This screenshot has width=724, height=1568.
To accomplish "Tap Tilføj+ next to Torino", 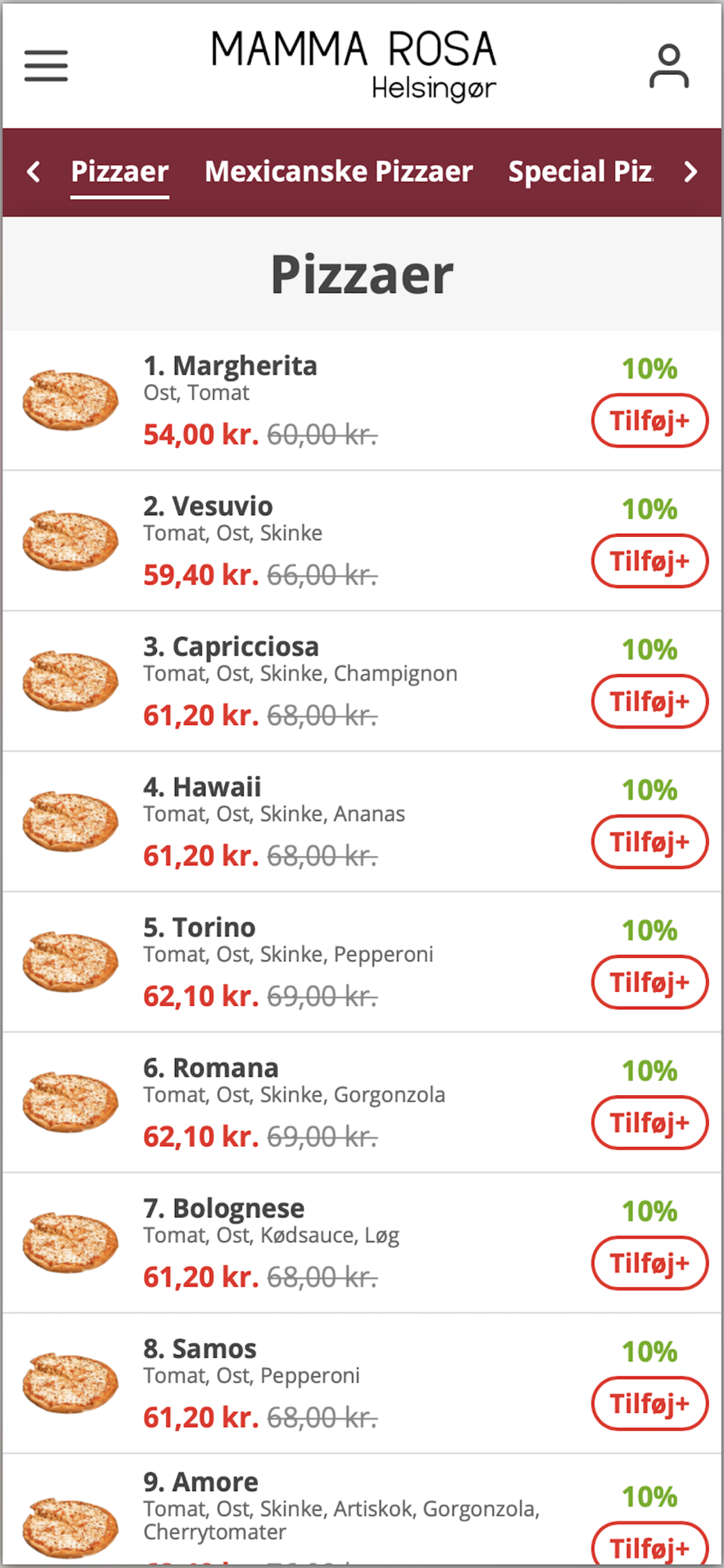I will pyautogui.click(x=650, y=982).
